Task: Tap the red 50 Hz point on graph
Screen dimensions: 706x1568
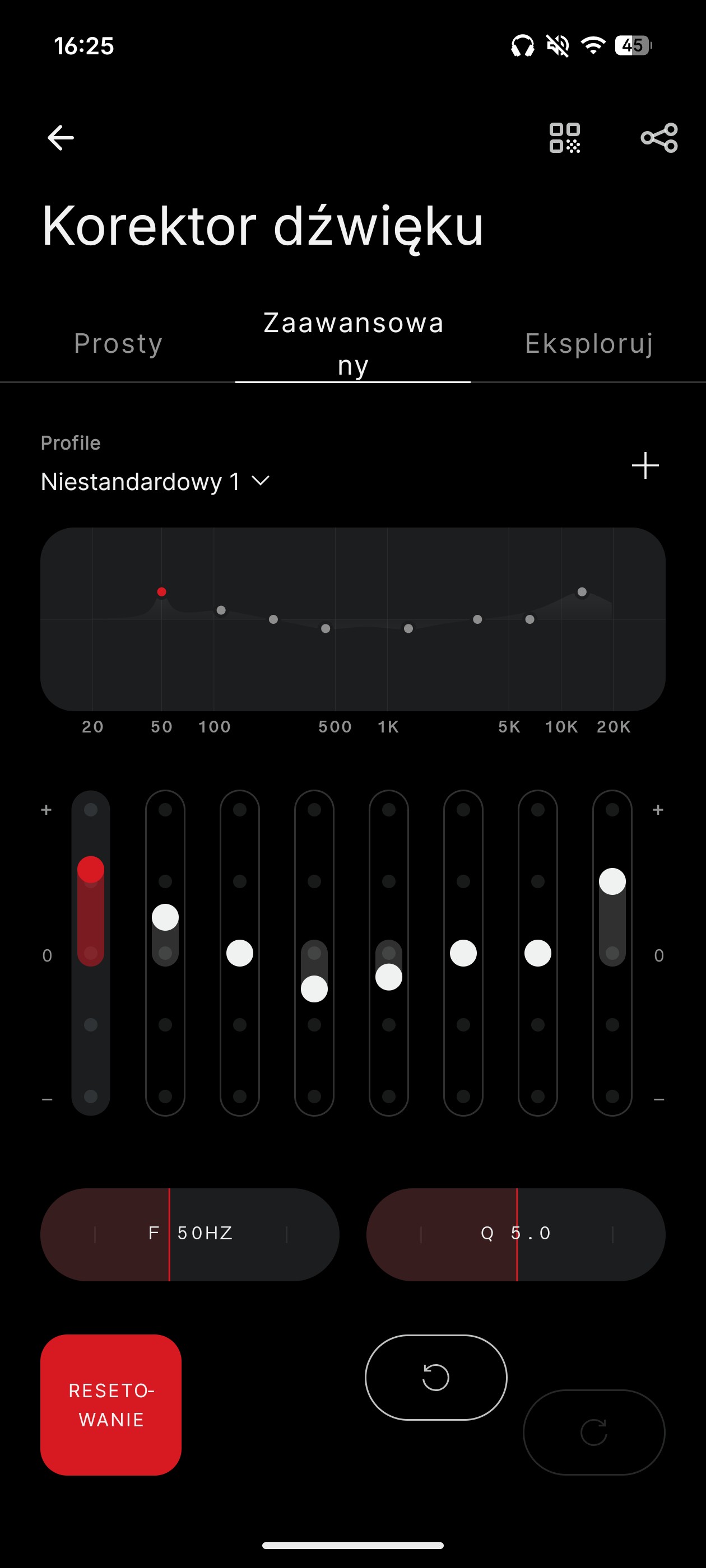Action: (x=161, y=592)
